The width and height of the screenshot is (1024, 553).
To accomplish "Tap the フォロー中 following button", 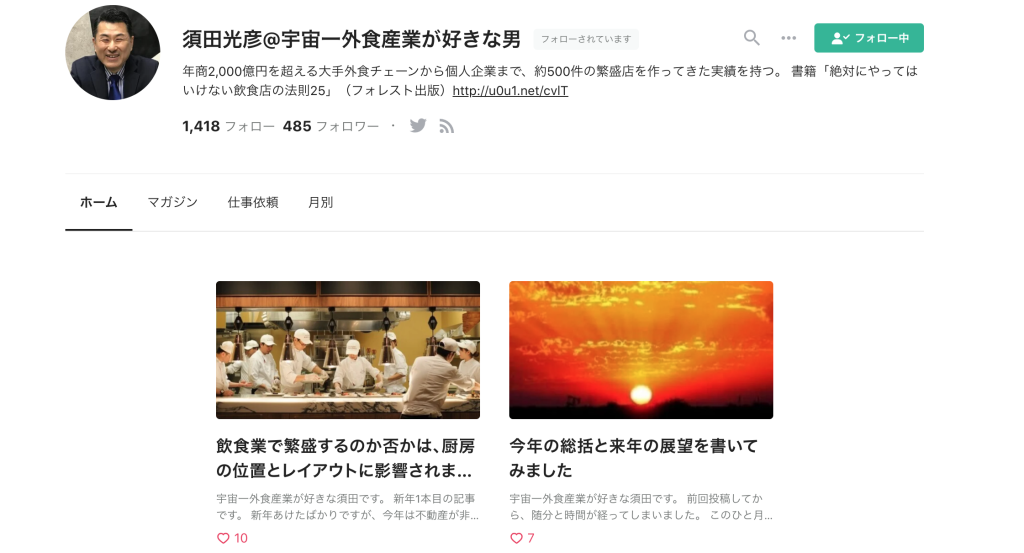I will pyautogui.click(x=869, y=38).
